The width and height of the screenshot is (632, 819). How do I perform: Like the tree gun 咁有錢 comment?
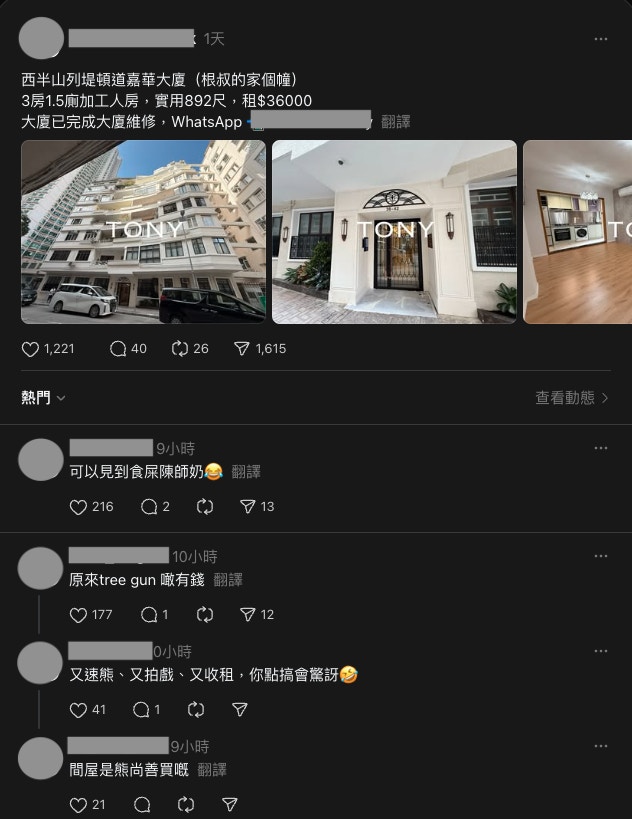tap(79, 615)
